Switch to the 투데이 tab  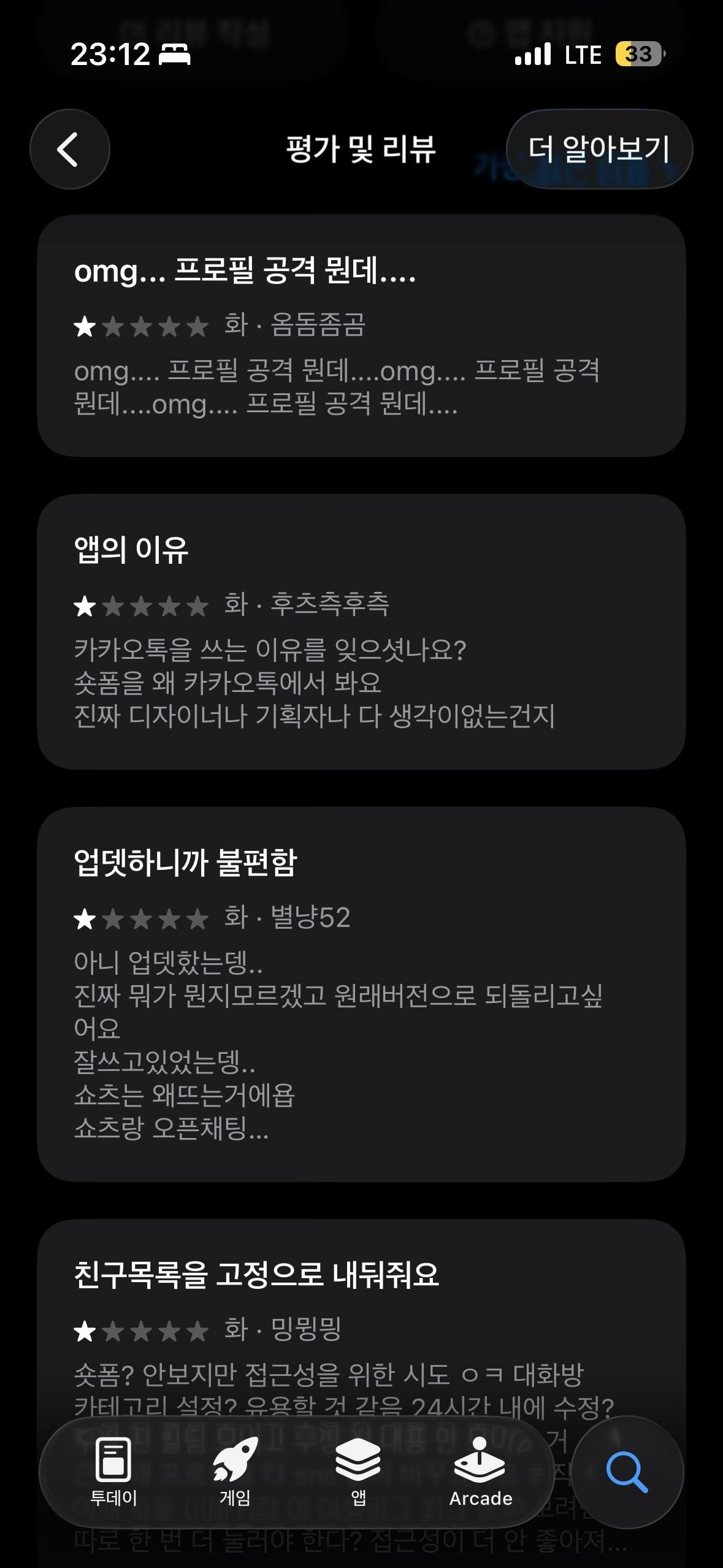pos(113,1472)
